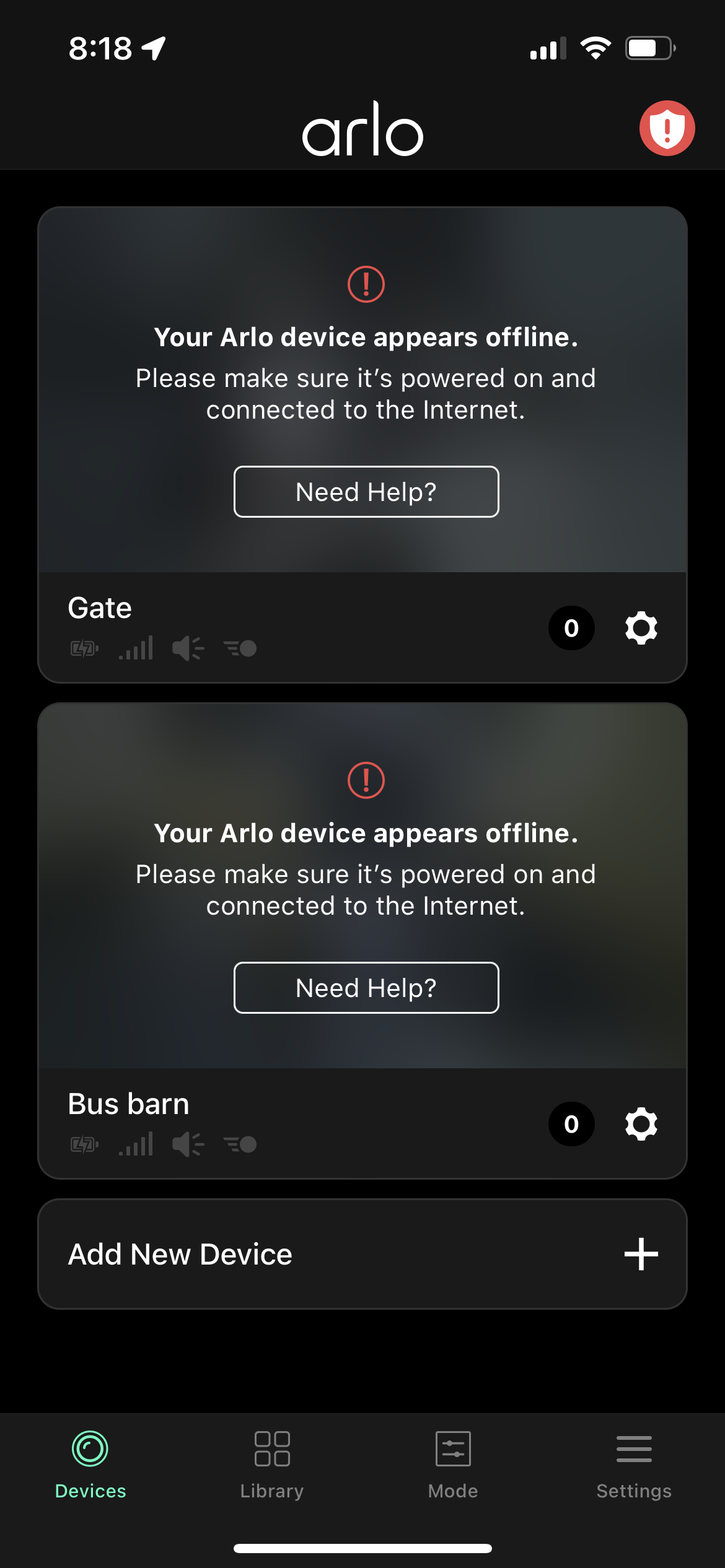
Task: Open the red emergency shield alert
Action: point(667,128)
